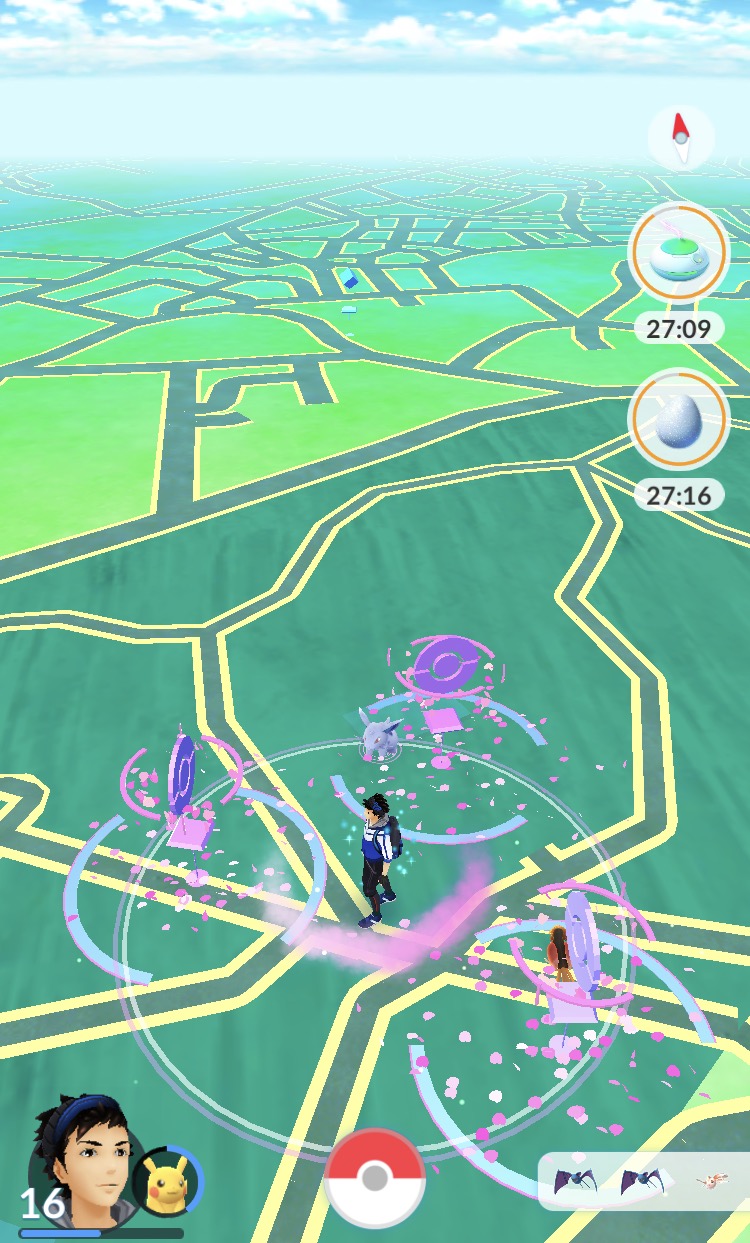Tap the compass to change map orientation

coord(681,137)
